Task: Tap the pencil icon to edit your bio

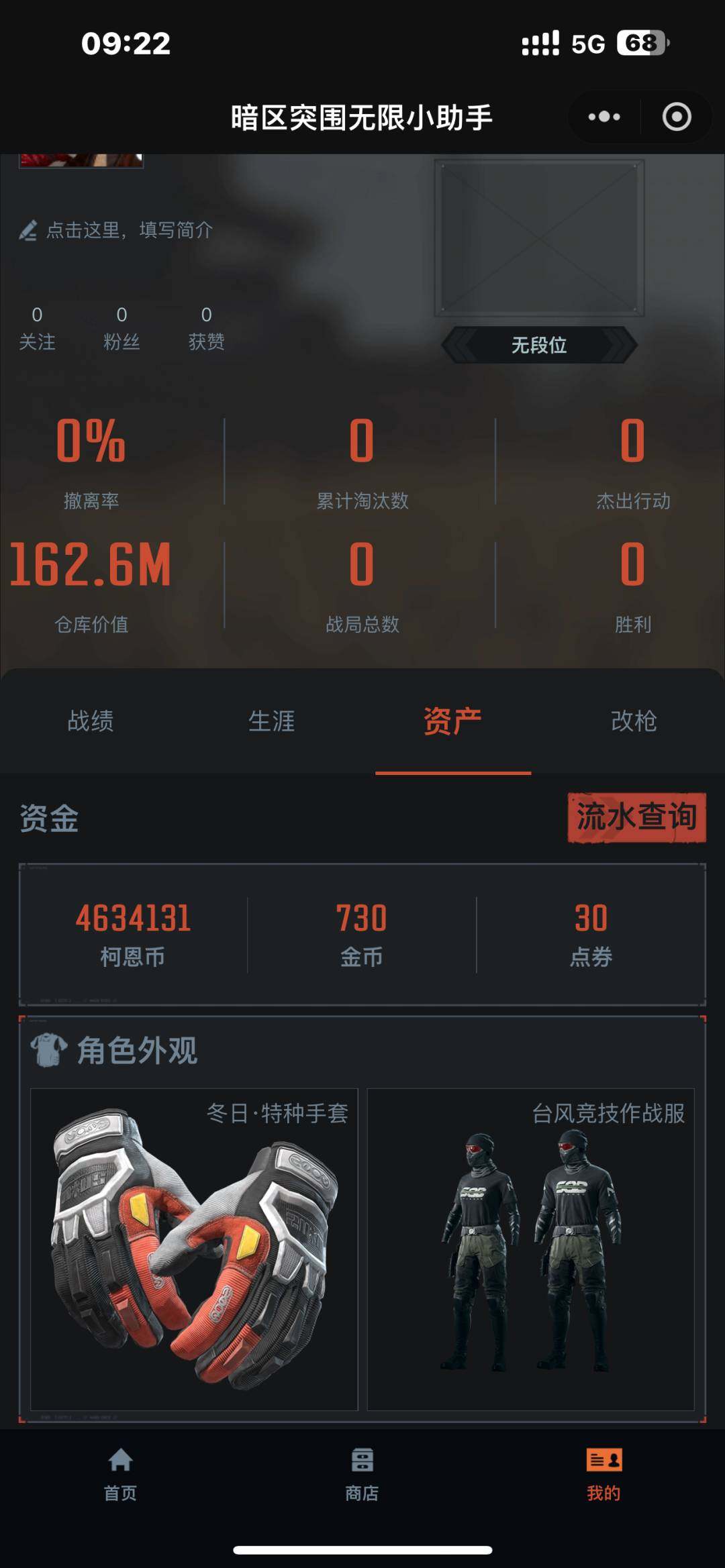Action: 29,231
